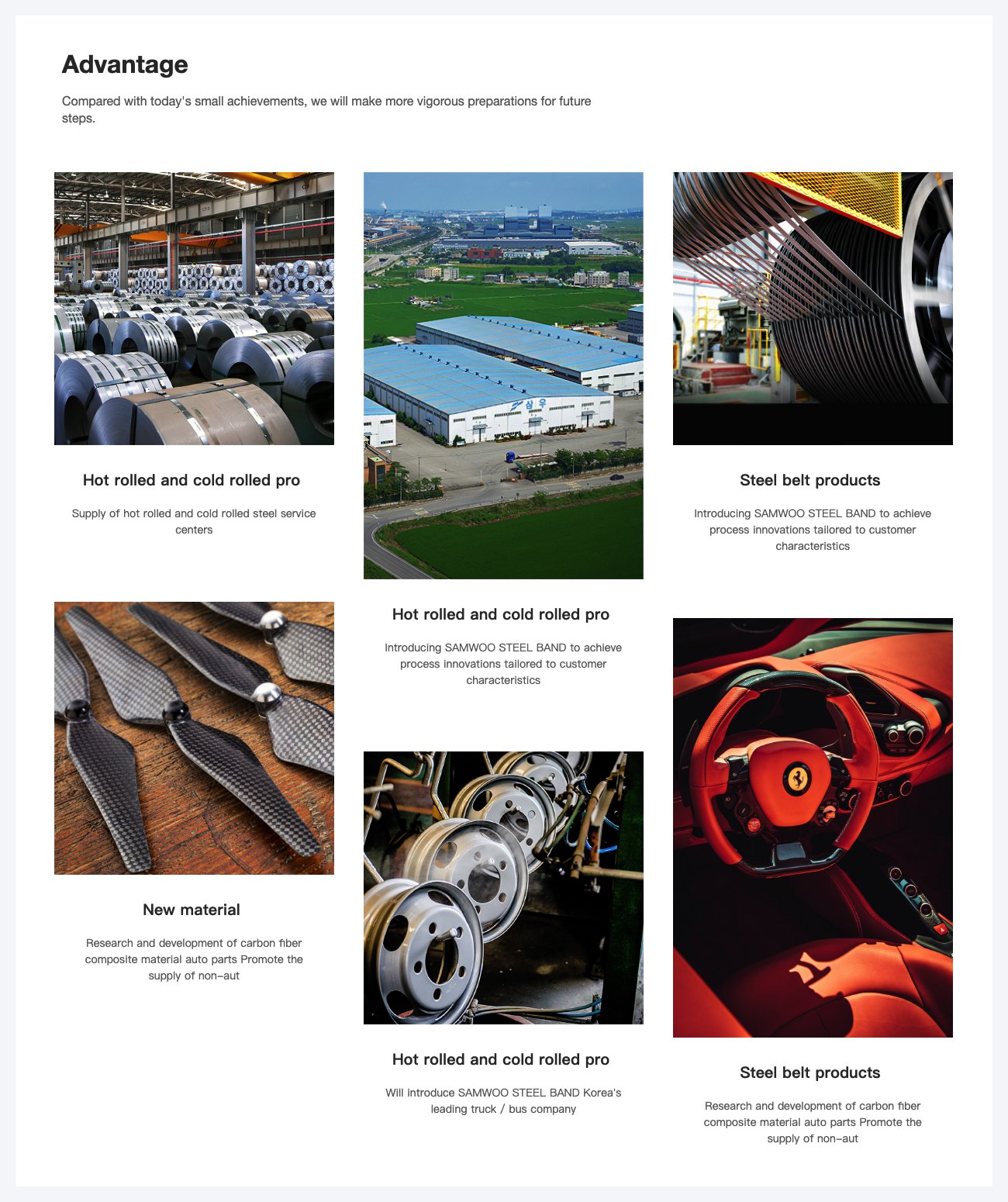This screenshot has height=1202, width=1008.
Task: Open the truck wheel rims card
Action: pyautogui.click(x=503, y=888)
